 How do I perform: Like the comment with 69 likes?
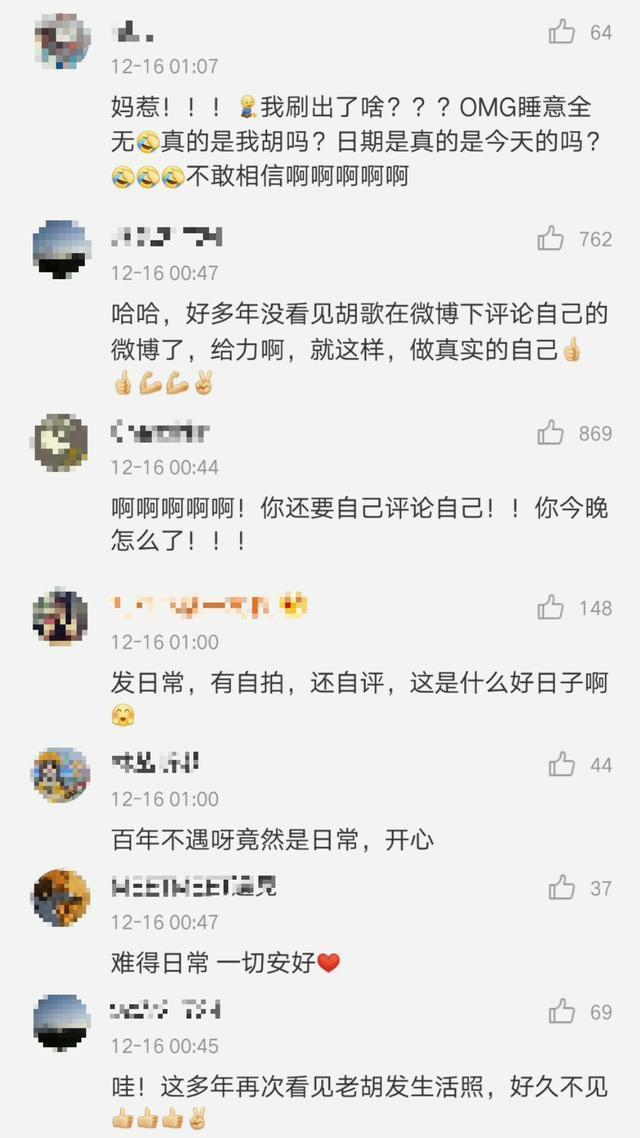point(562,1011)
